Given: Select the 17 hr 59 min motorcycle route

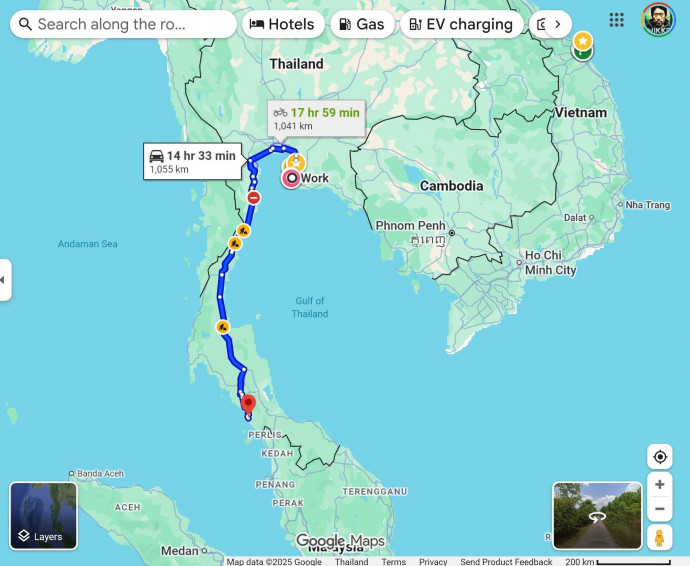Looking at the screenshot, I should (316, 118).
